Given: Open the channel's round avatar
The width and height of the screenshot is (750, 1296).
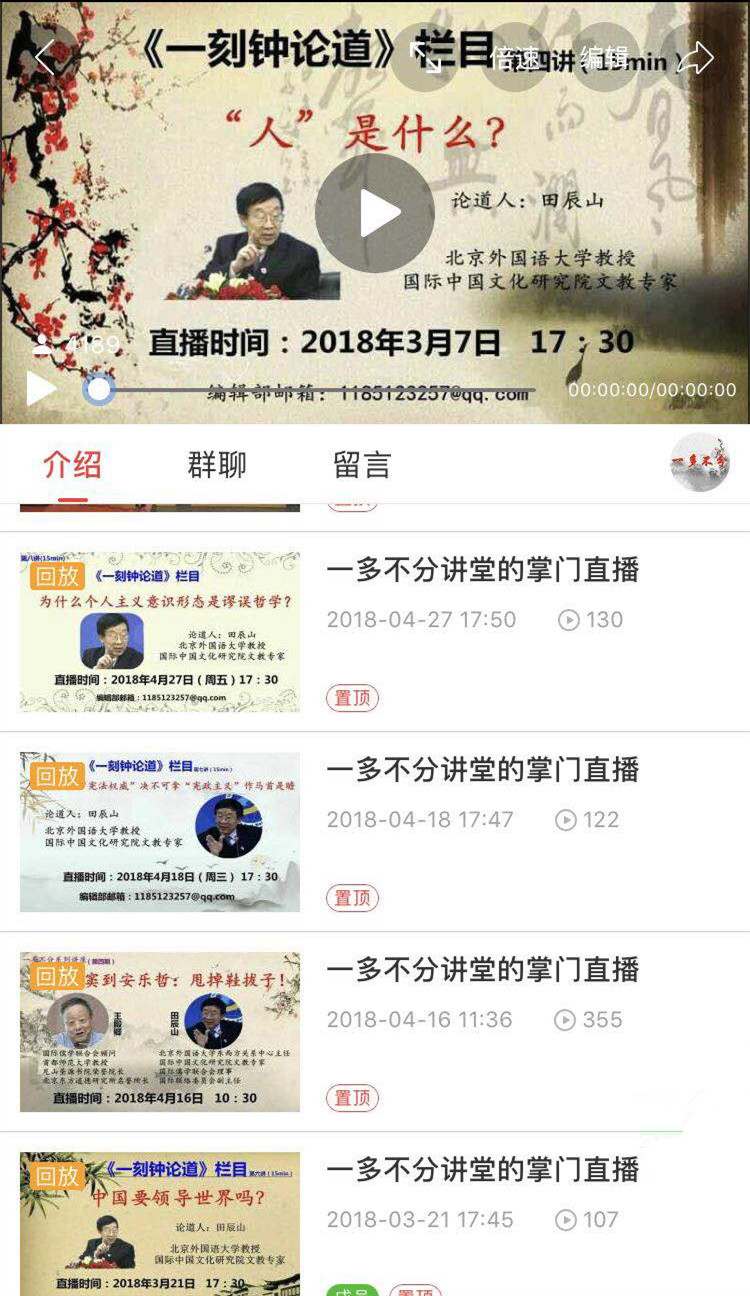Looking at the screenshot, I should click(x=699, y=463).
